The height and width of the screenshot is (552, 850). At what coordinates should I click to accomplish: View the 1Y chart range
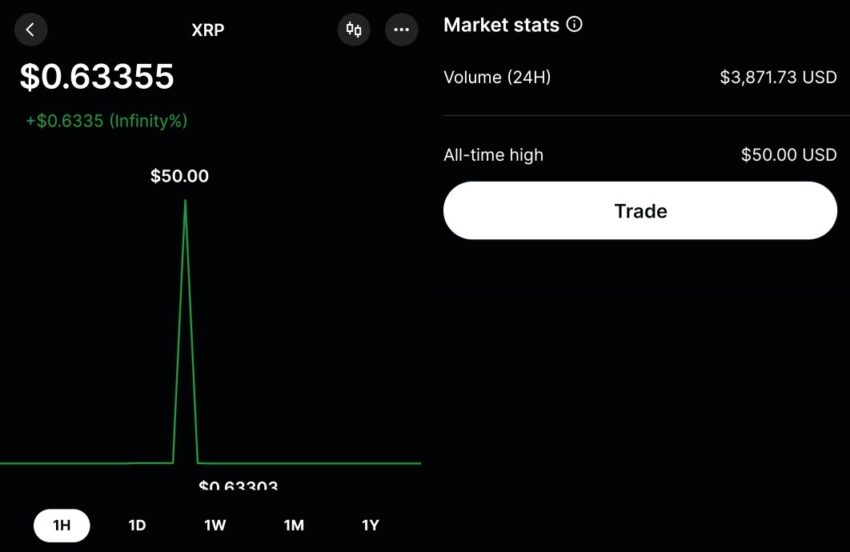370,525
